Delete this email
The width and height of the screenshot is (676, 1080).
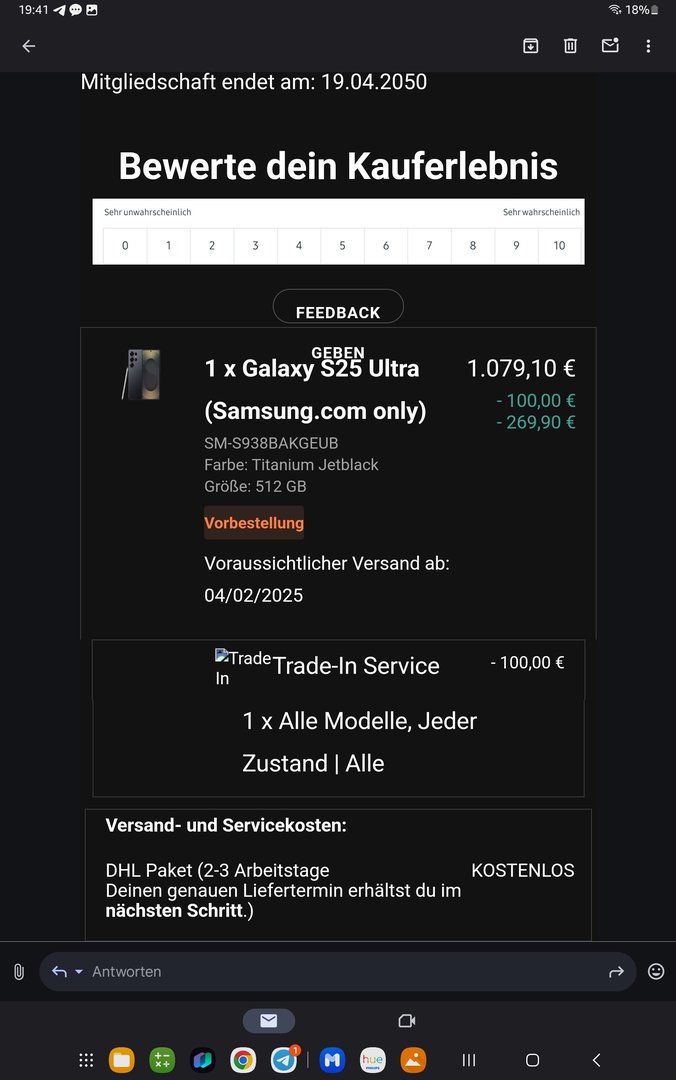click(x=570, y=46)
